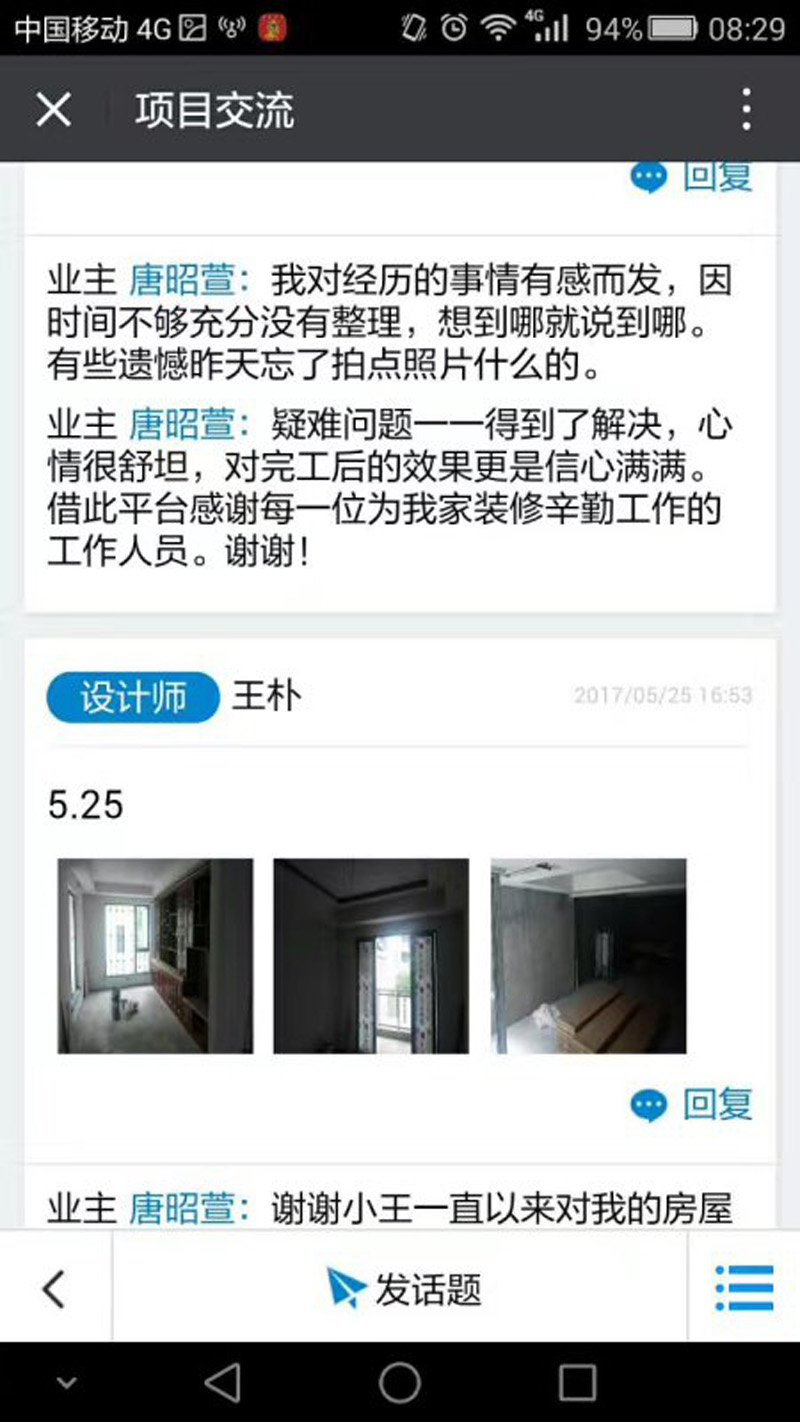Go back with the bottom arrow
Screen dimensions: 800x1422
55,1288
